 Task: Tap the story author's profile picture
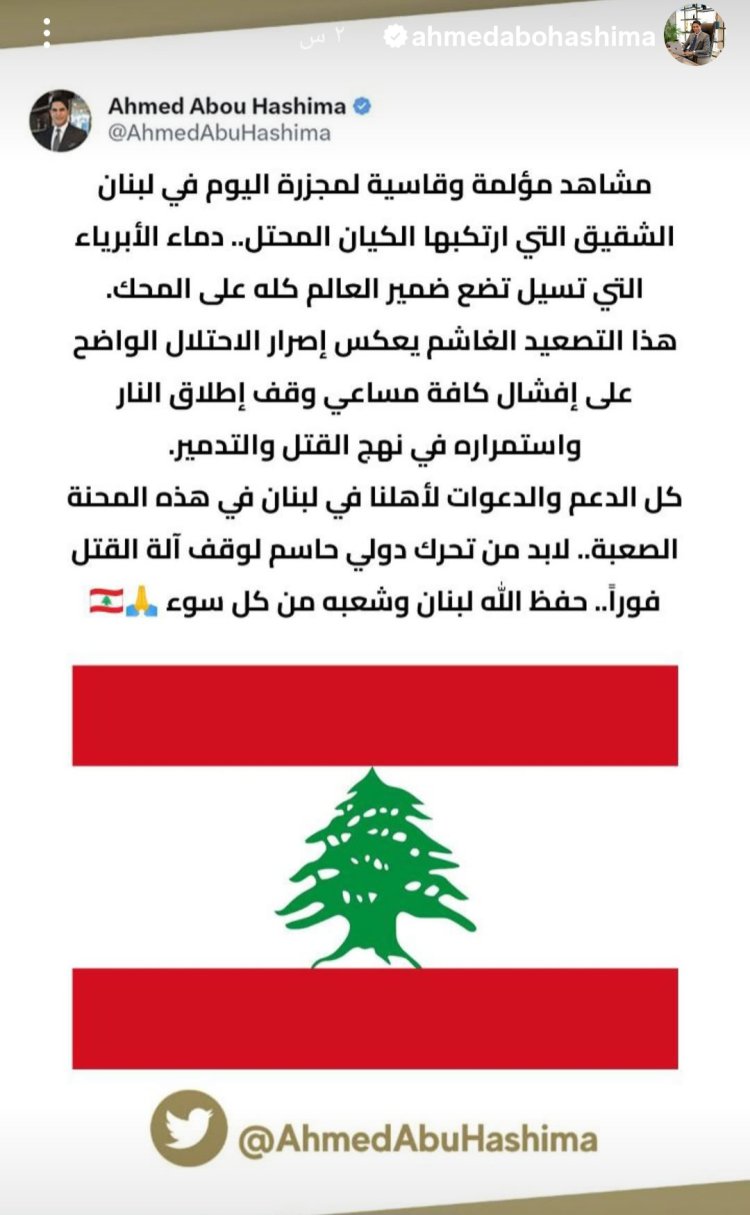pos(696,35)
